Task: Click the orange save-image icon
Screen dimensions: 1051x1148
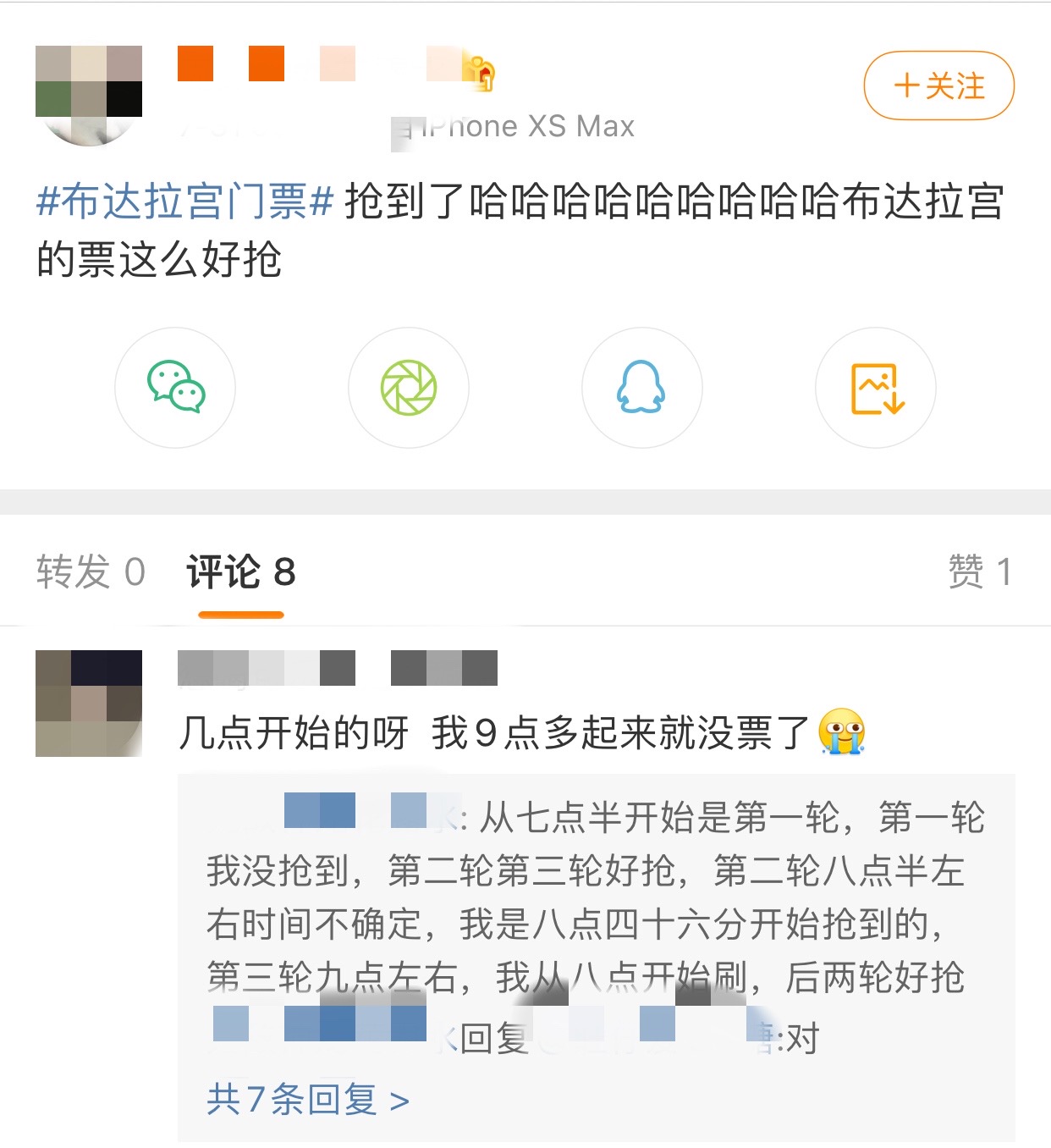Action: coord(876,388)
